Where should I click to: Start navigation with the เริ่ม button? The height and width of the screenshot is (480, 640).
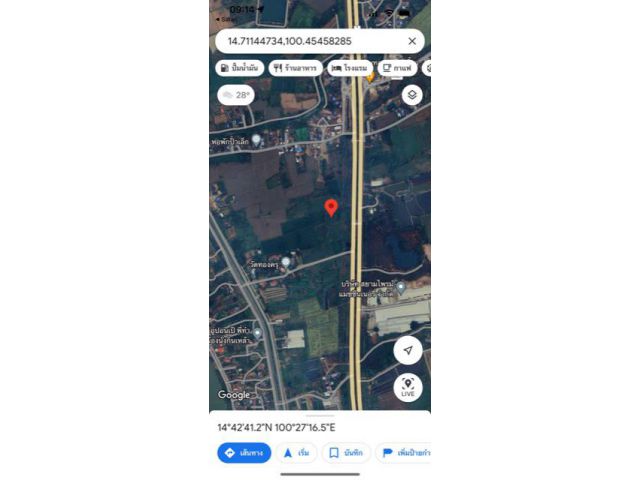pyautogui.click(x=296, y=453)
